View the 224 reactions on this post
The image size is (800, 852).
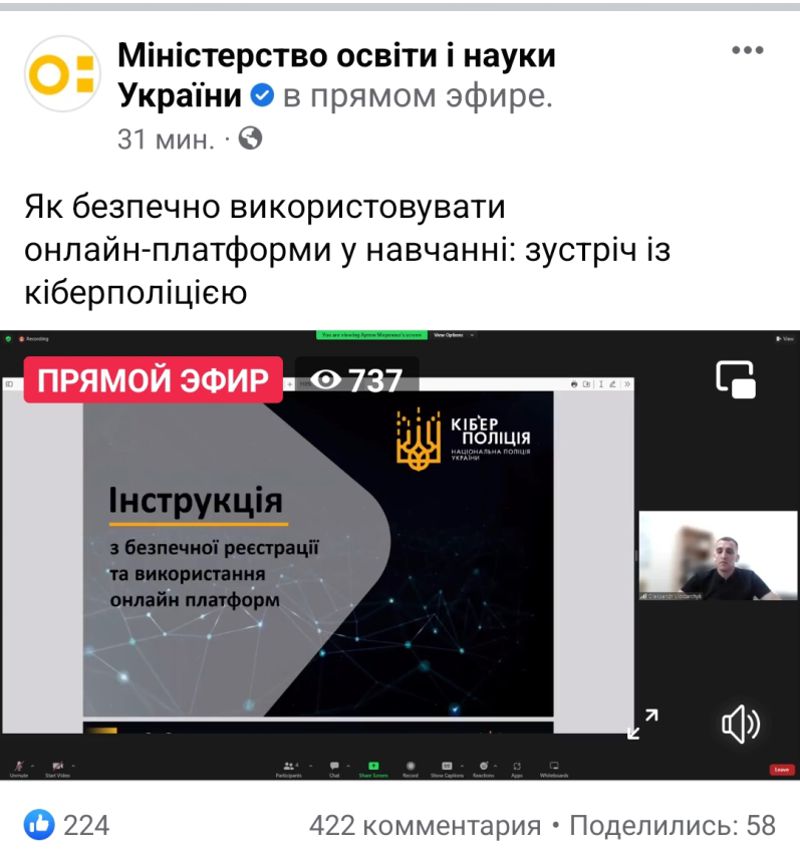[x=67, y=825]
